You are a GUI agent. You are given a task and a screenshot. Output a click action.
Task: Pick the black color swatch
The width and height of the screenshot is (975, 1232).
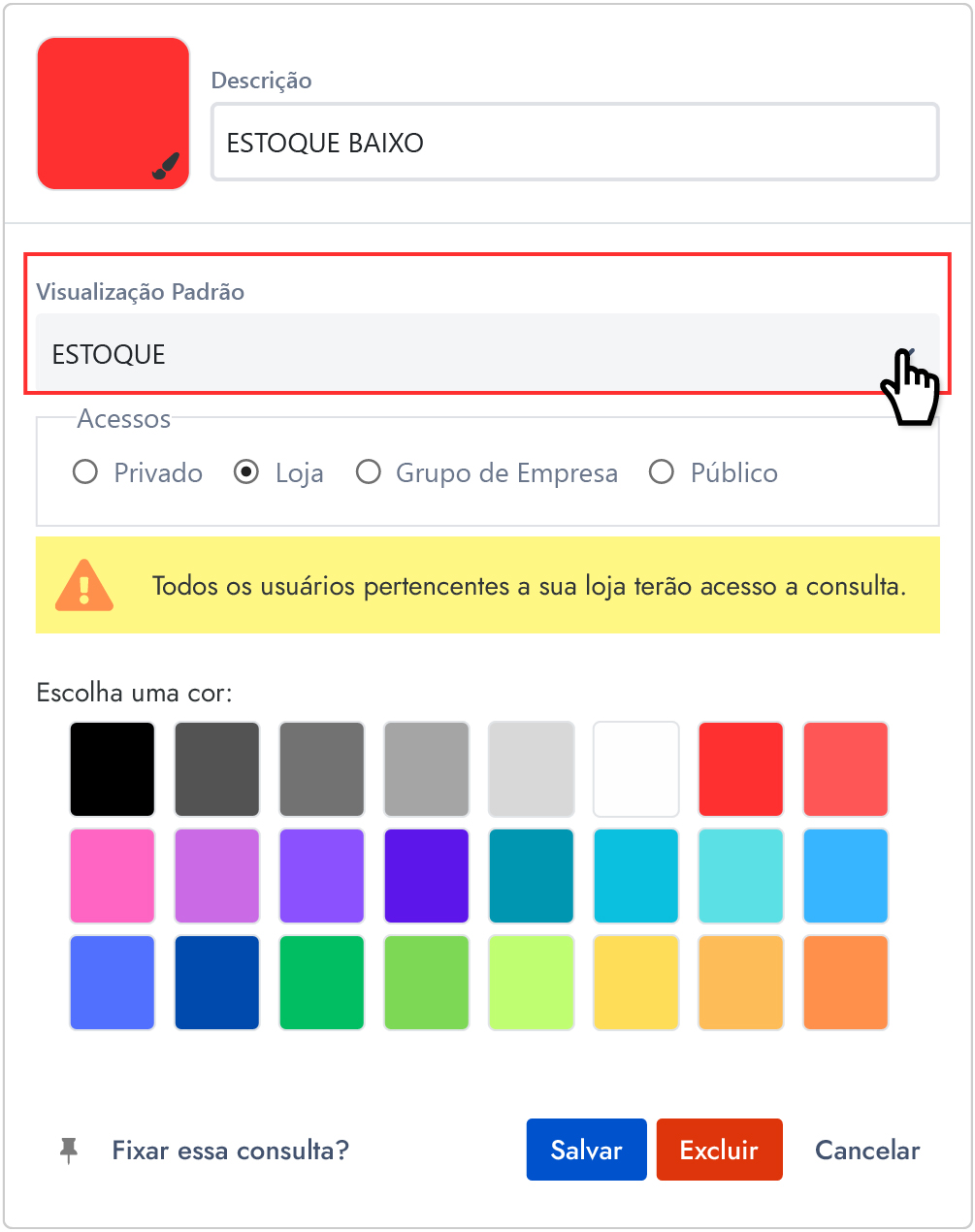tap(113, 768)
